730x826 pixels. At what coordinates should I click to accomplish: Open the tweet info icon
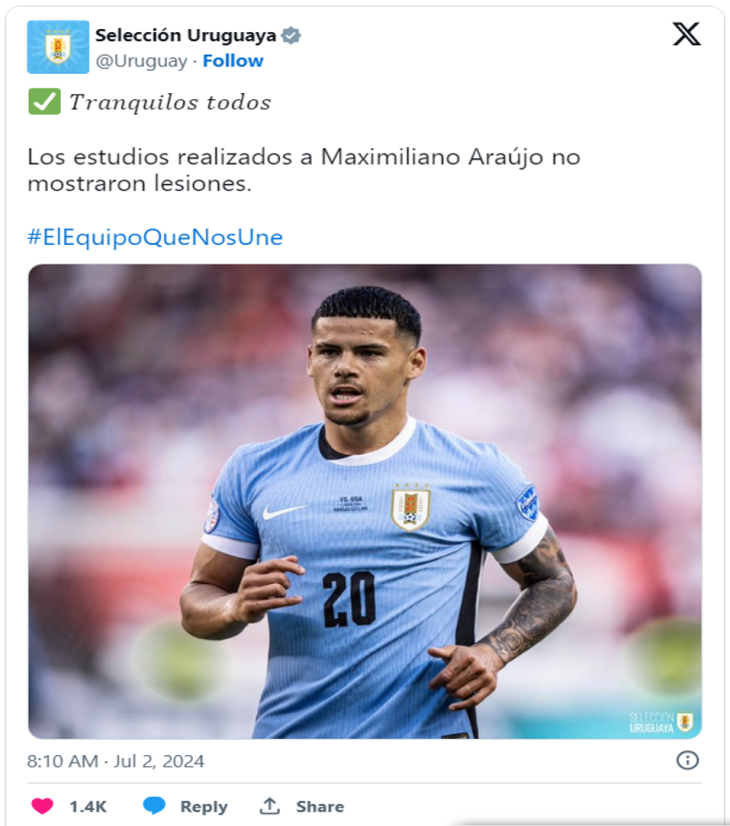point(687,760)
